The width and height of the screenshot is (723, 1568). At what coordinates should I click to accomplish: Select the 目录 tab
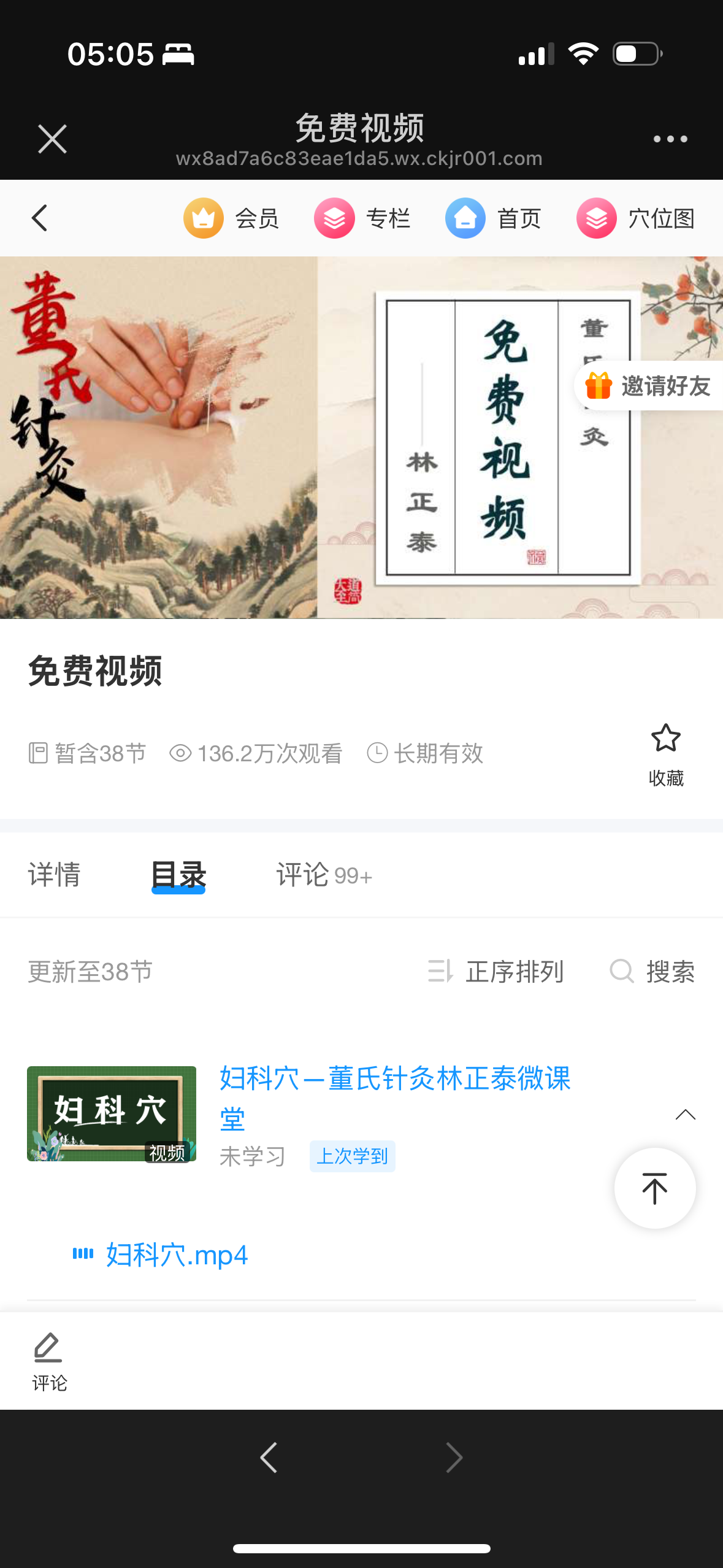[x=178, y=874]
